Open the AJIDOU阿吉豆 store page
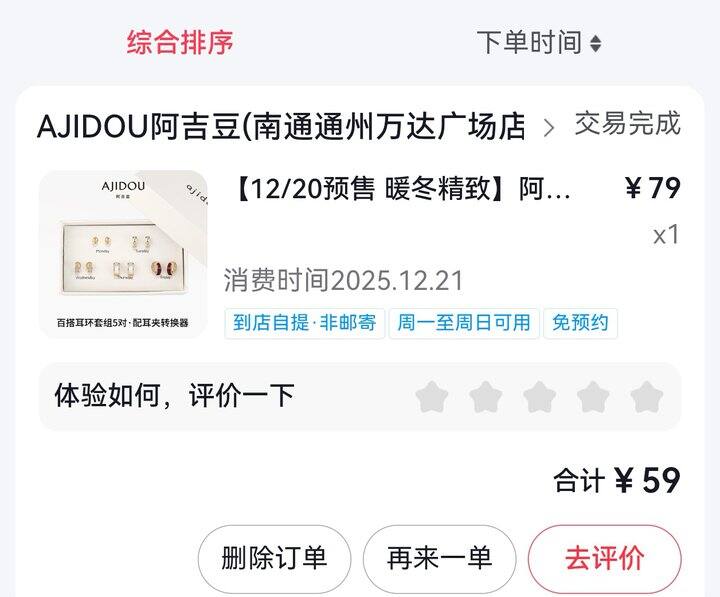720x597 pixels. [x=295, y=126]
